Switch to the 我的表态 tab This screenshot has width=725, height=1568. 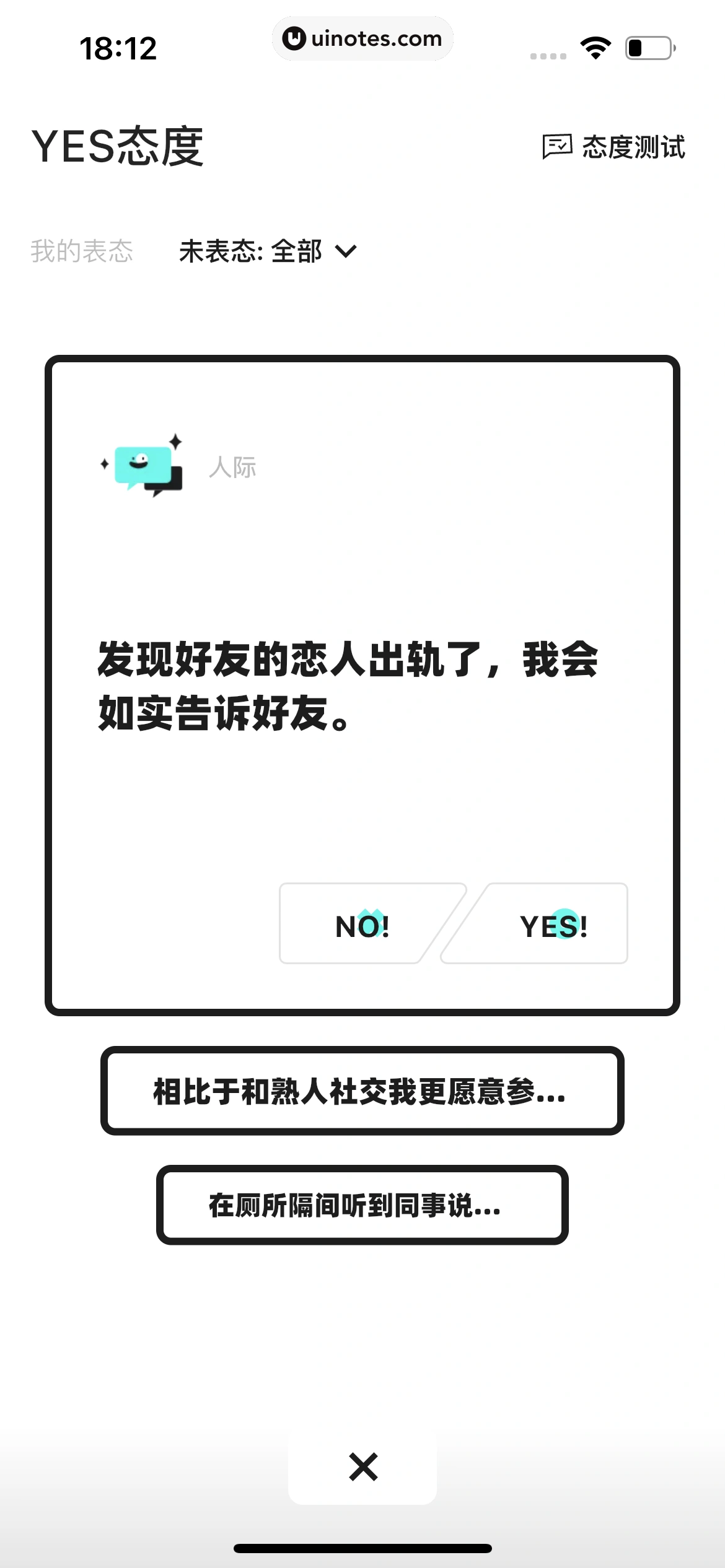click(82, 250)
